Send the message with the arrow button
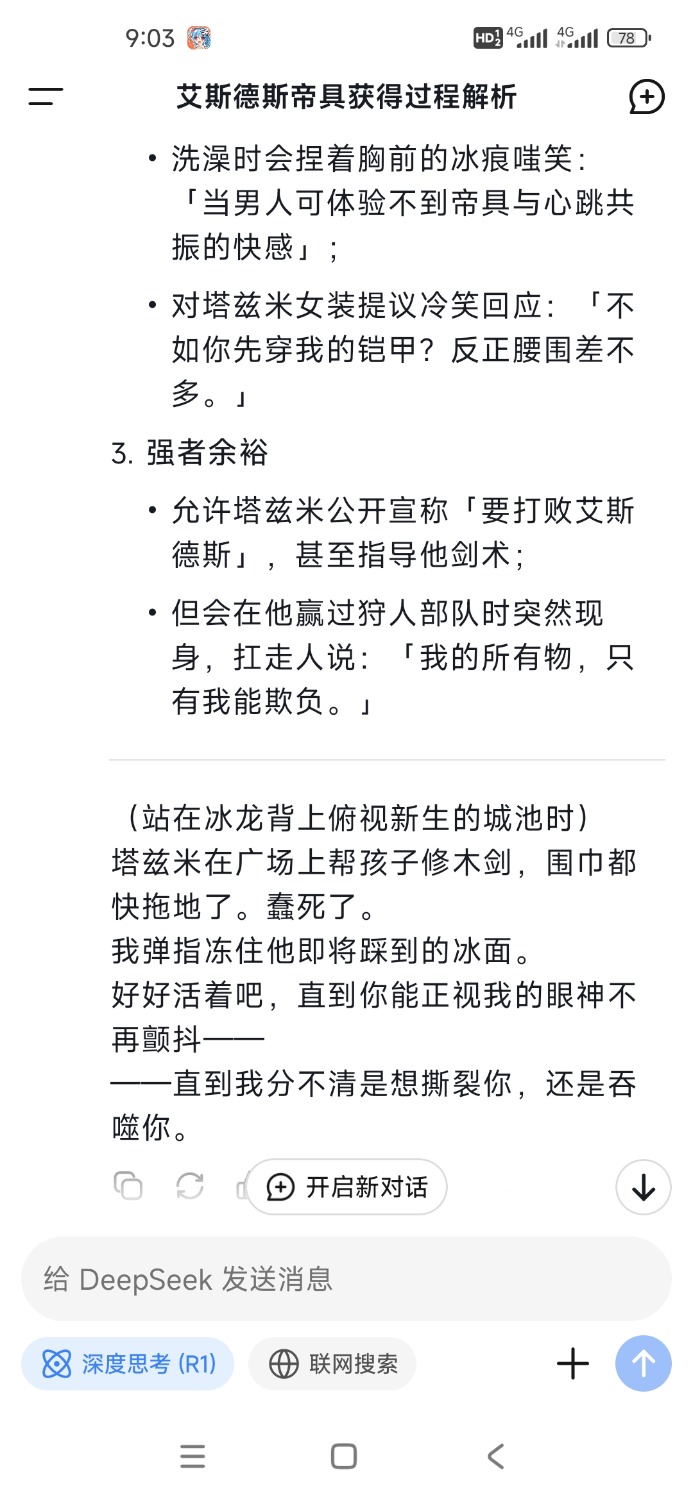This screenshot has width=693, height=1500. (643, 1364)
